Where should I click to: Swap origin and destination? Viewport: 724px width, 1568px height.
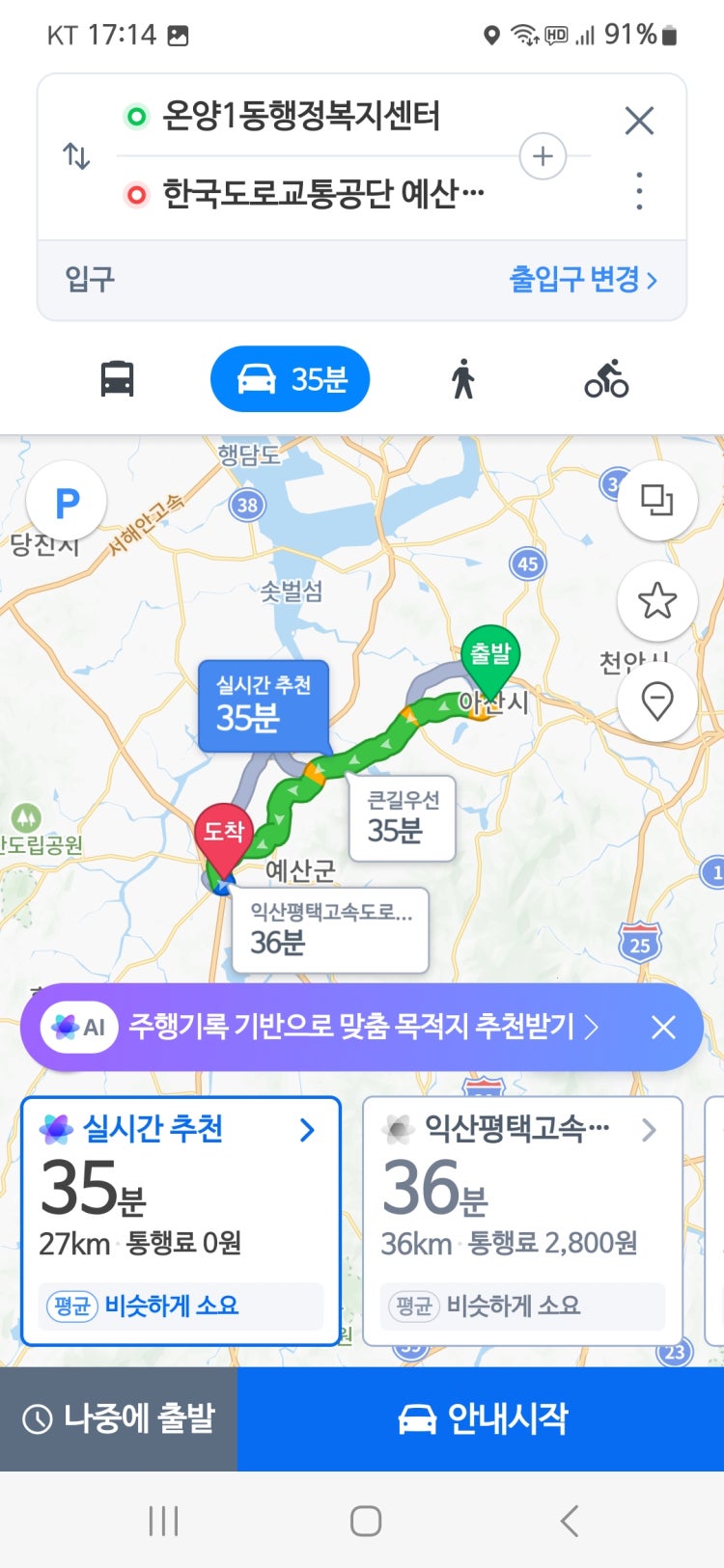(x=76, y=155)
